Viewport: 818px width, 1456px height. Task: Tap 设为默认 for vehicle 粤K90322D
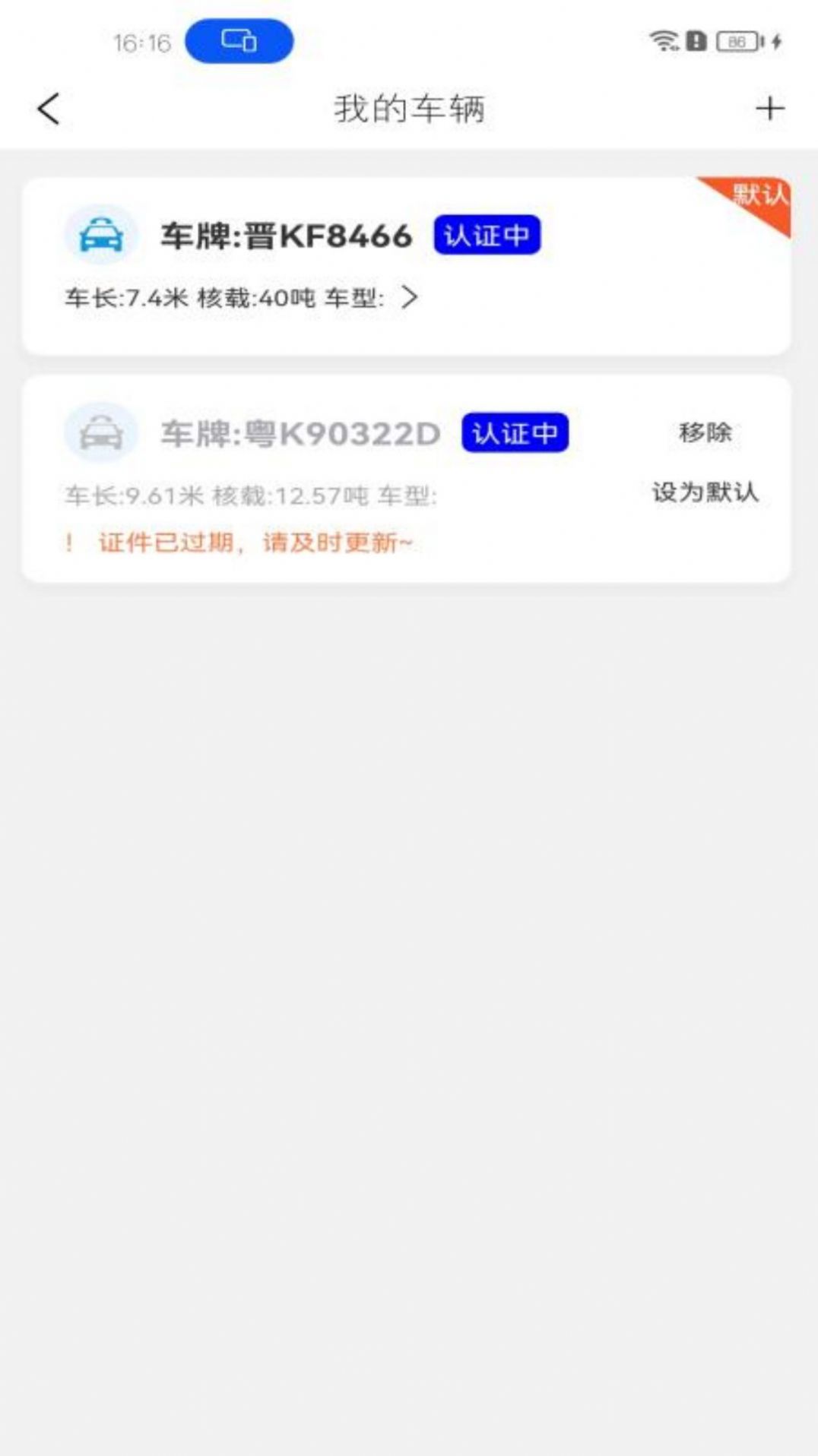pos(705,492)
